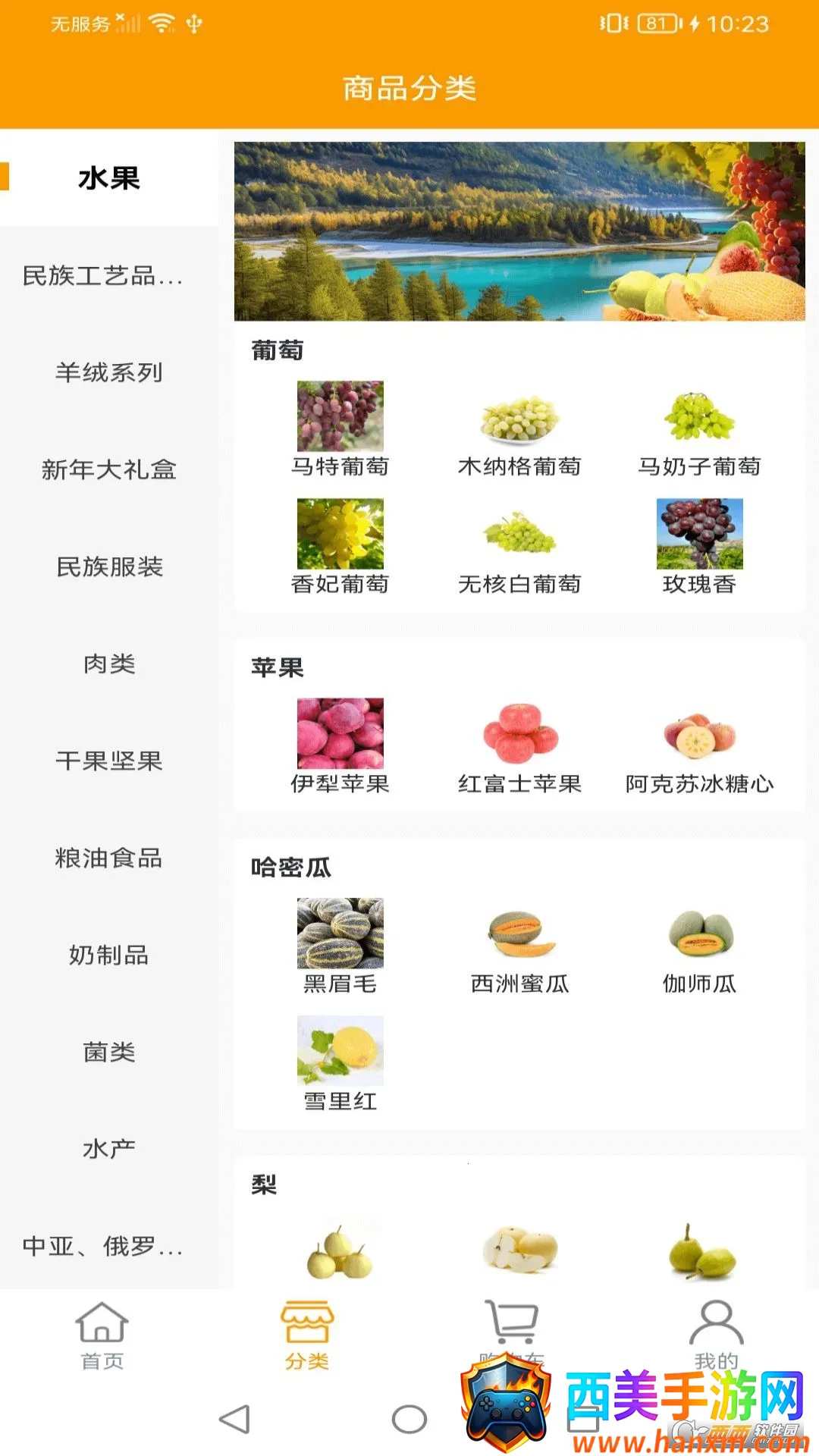The width and height of the screenshot is (819, 1456).
Task: Go back with the system back button
Action: (x=234, y=1419)
